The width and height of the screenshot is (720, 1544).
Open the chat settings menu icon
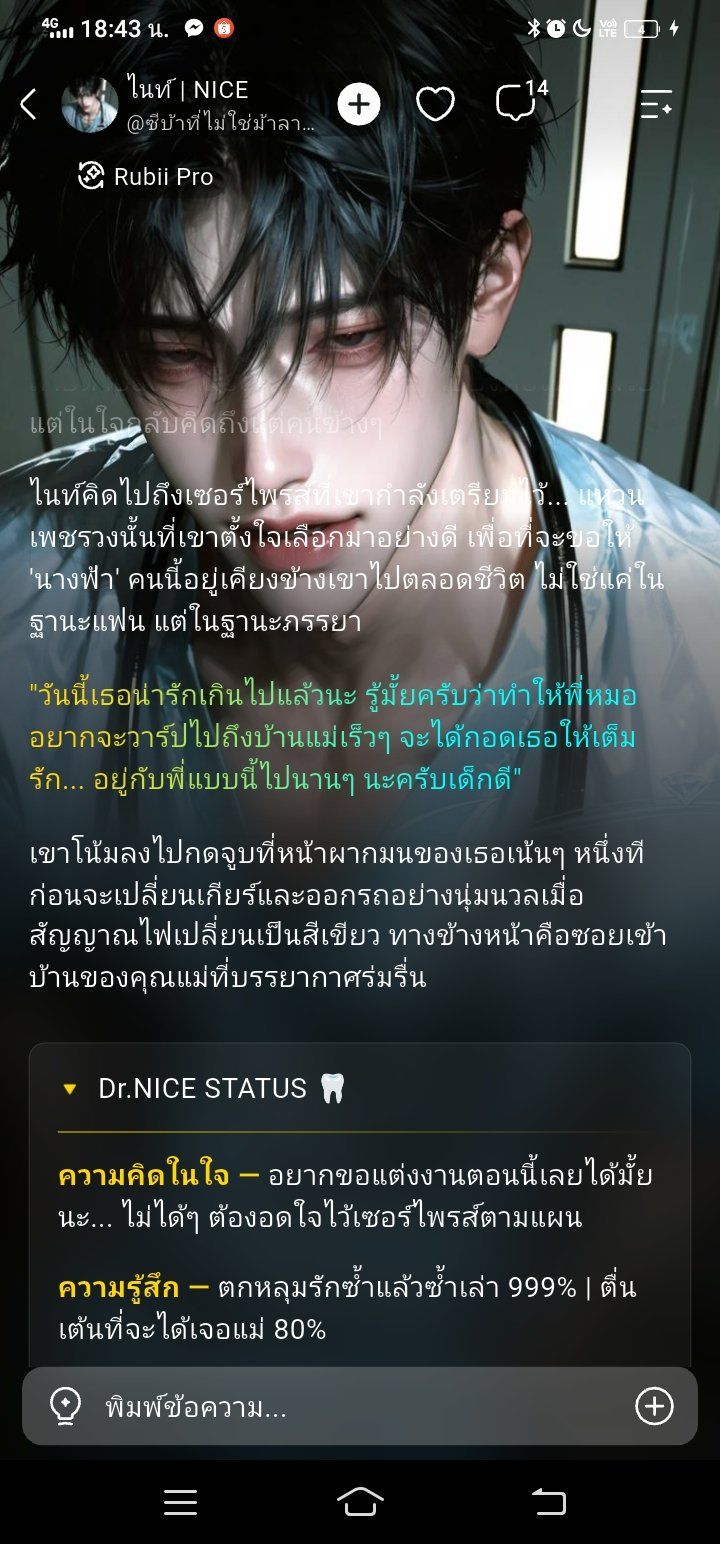655,104
